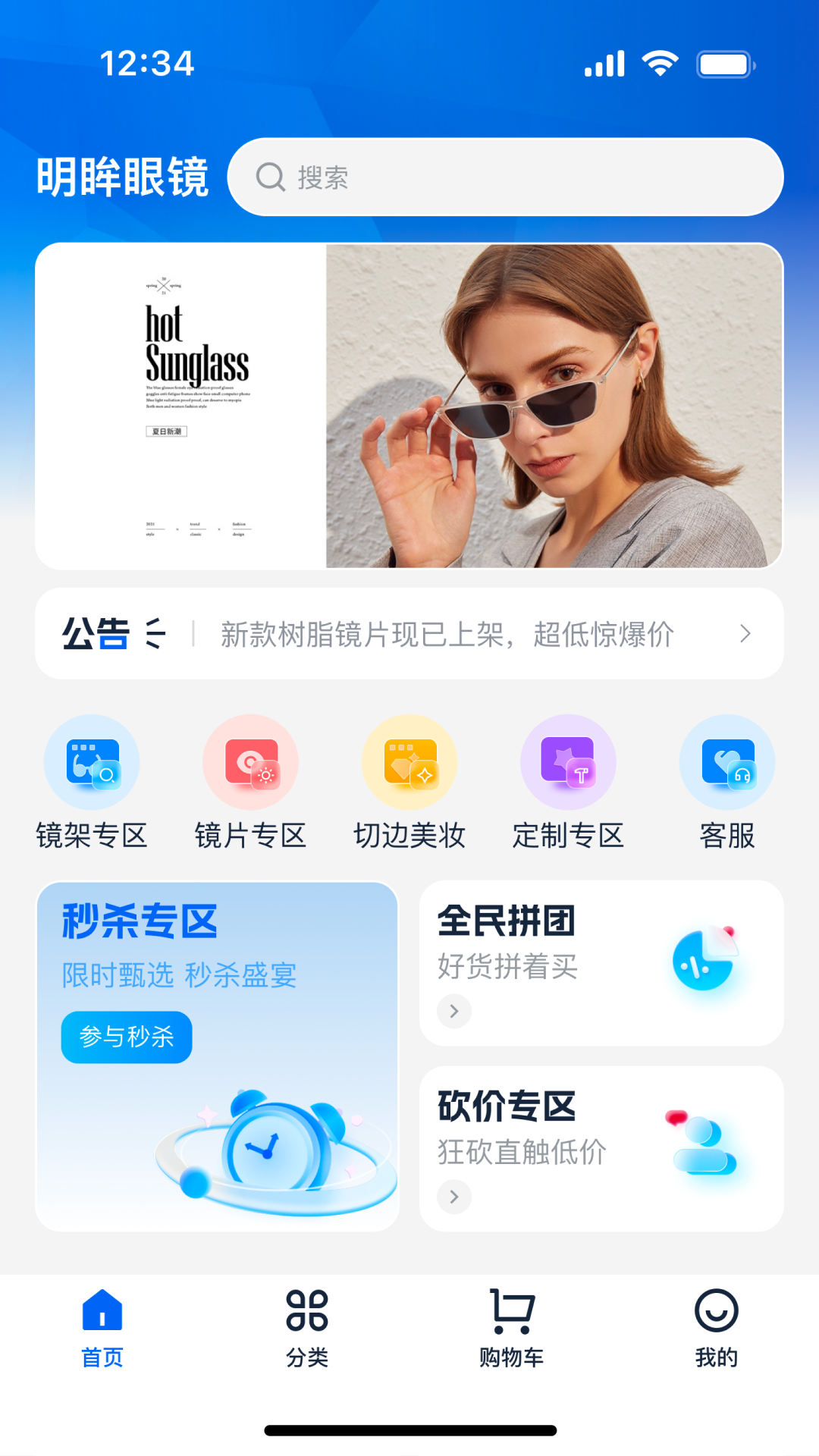
Task: Expand the announcement via its right chevron
Action: [x=747, y=633]
